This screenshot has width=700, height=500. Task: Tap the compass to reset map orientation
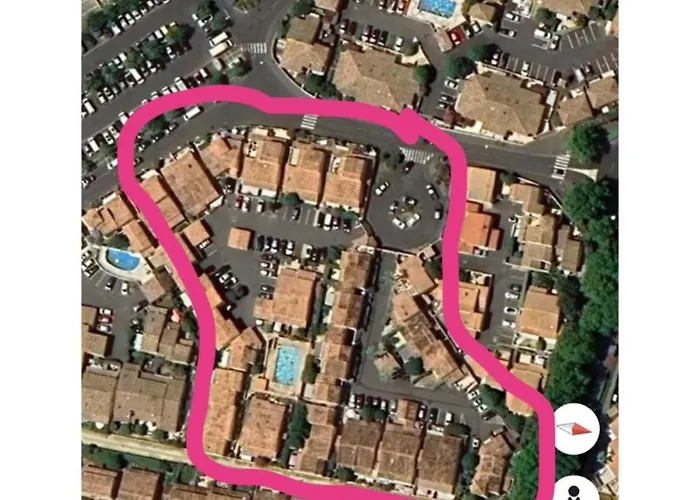(577, 427)
